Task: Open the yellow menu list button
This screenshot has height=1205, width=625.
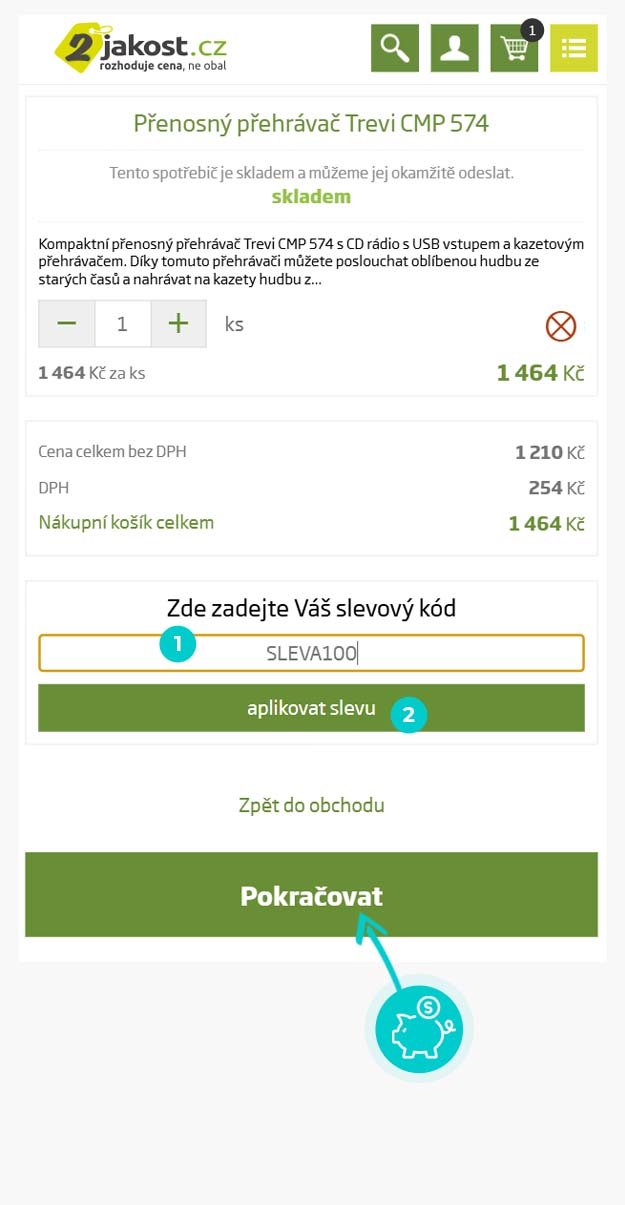Action: (574, 48)
